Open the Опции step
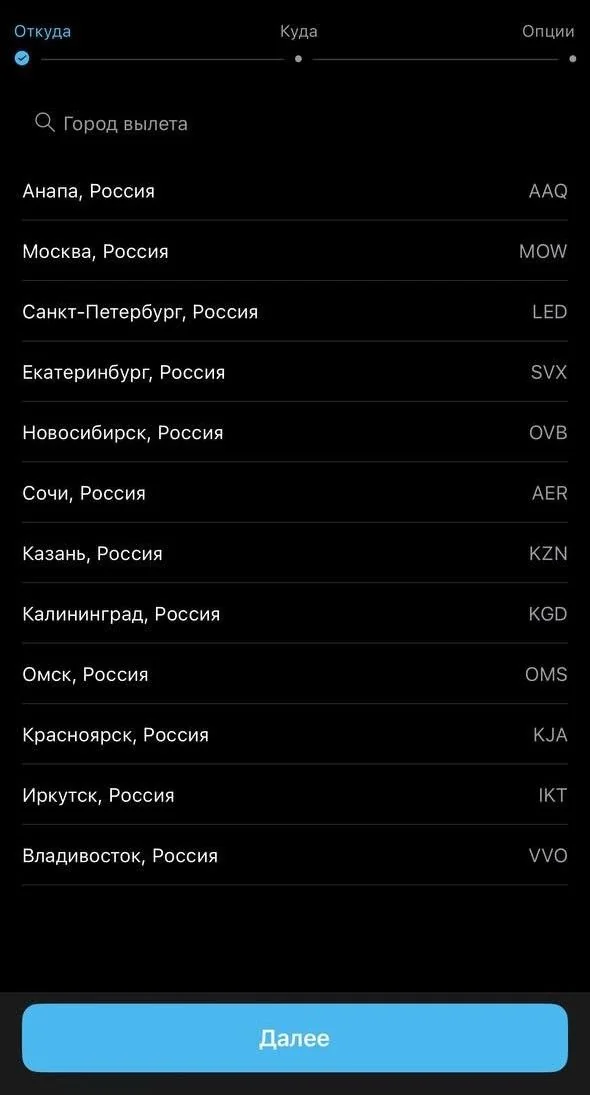Viewport: 590px width, 1095px height. pos(548,31)
